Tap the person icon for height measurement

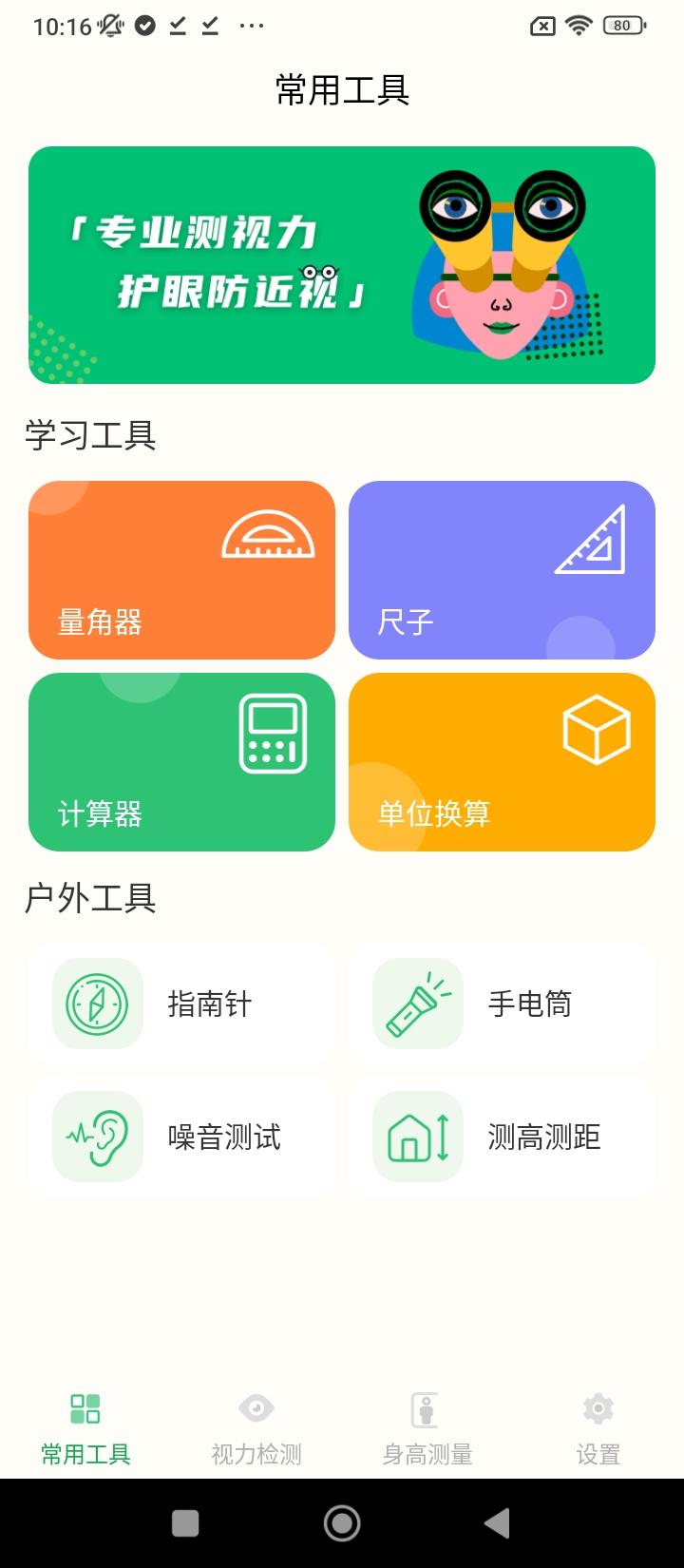click(425, 1408)
